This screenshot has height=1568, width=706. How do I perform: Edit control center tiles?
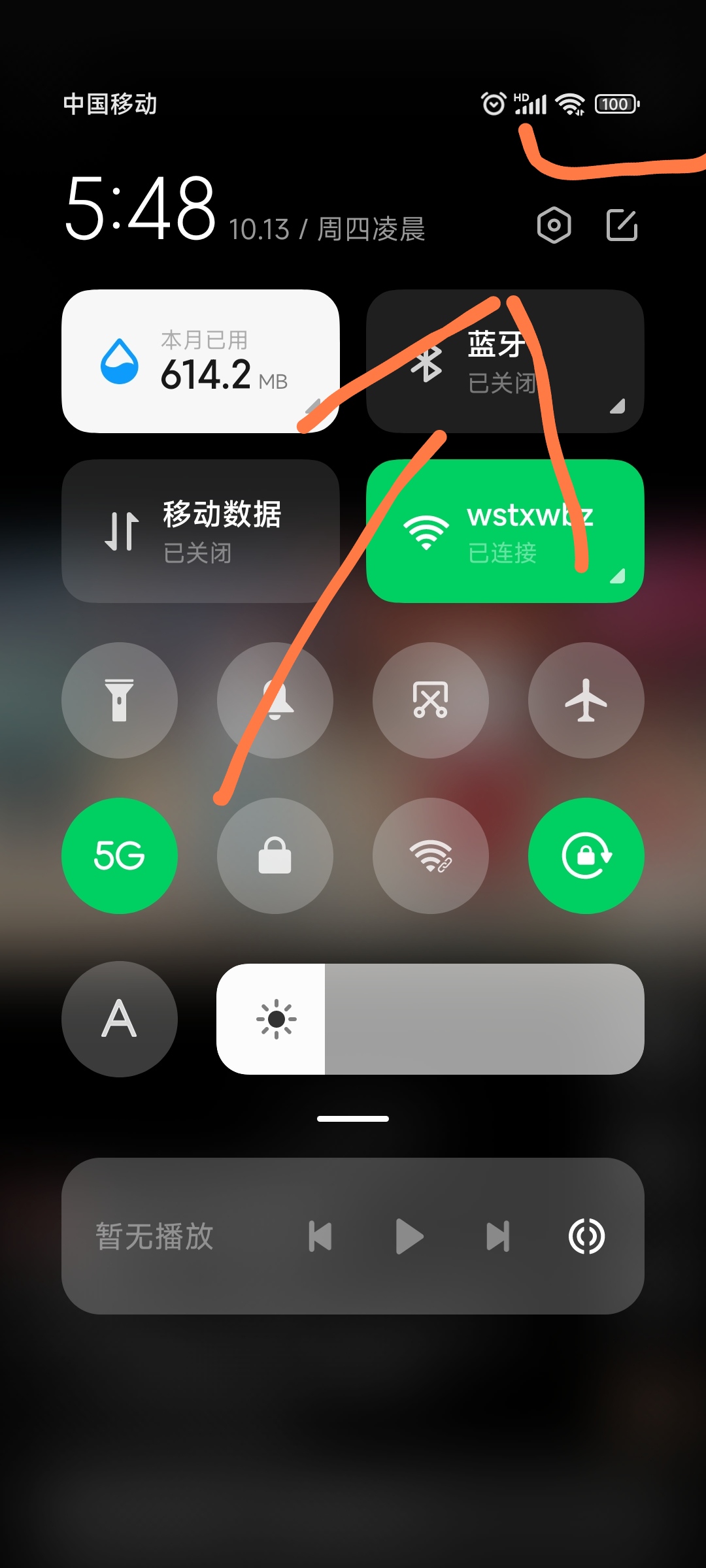[622, 225]
